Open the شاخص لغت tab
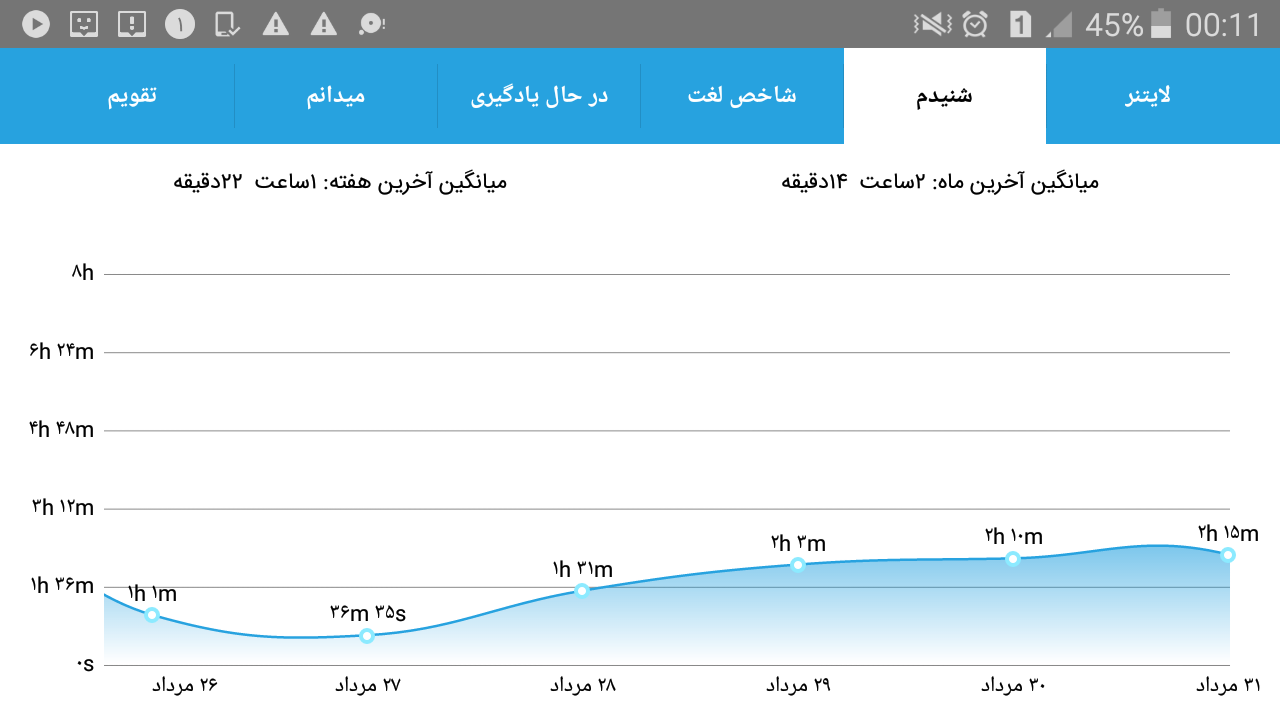The height and width of the screenshot is (720, 1280). click(742, 96)
